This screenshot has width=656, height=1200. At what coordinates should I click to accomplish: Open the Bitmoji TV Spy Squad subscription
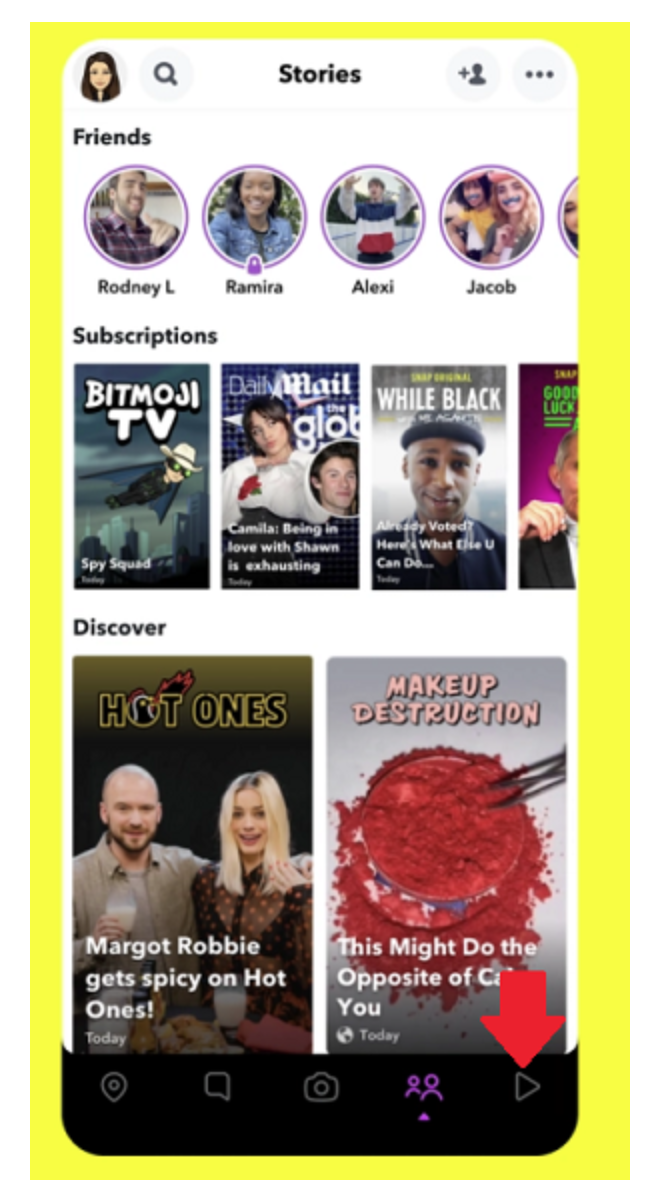point(142,476)
